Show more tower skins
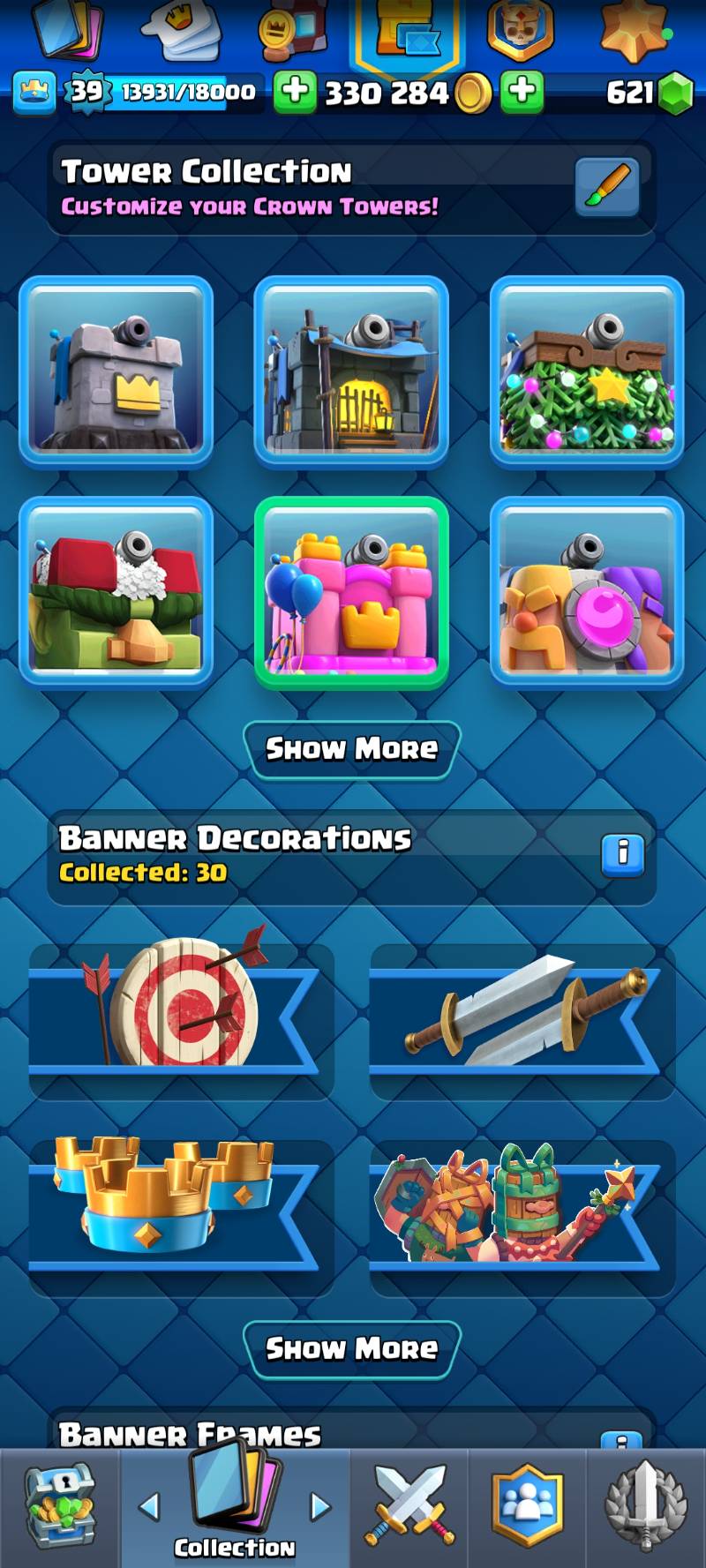Viewport: 706px width, 1568px height. click(x=351, y=749)
